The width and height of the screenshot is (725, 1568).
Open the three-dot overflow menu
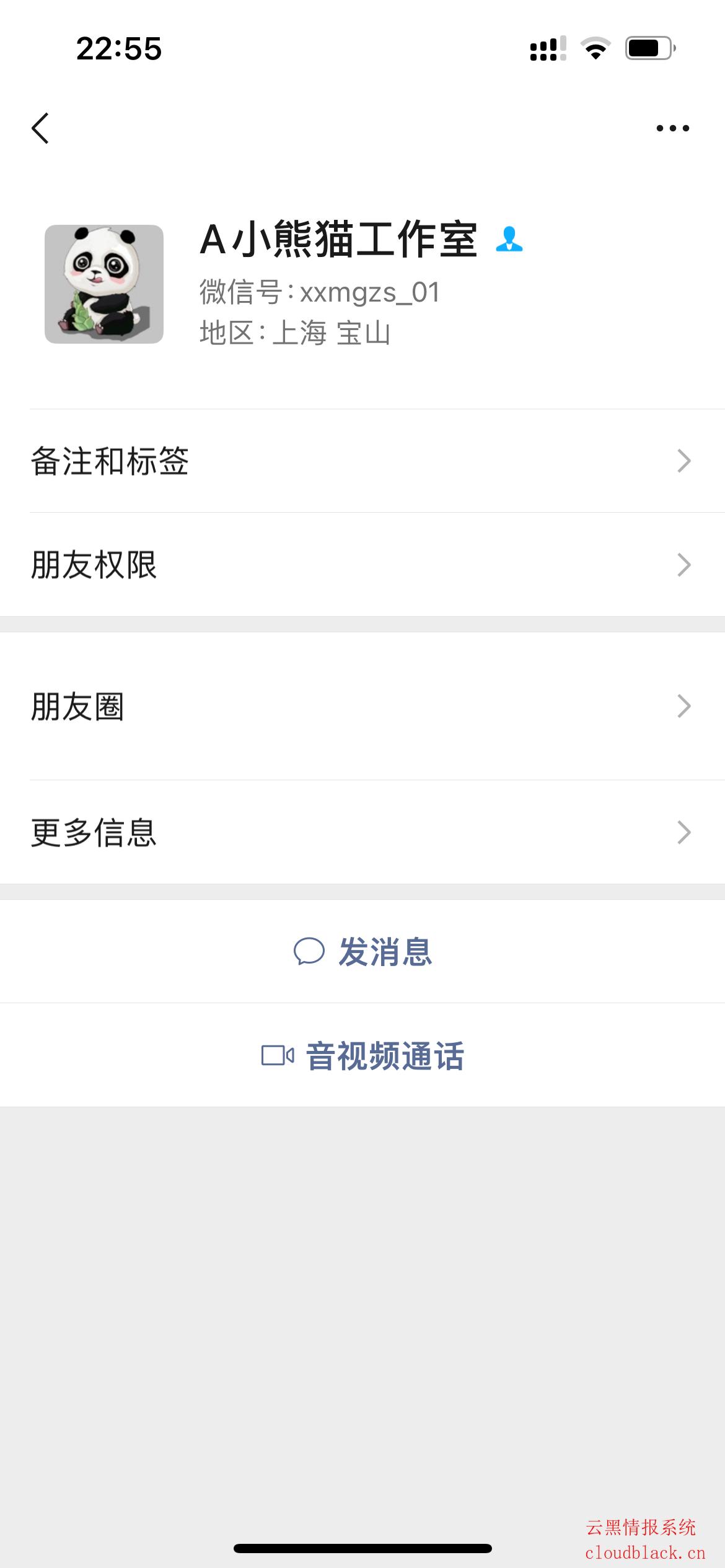(x=672, y=128)
